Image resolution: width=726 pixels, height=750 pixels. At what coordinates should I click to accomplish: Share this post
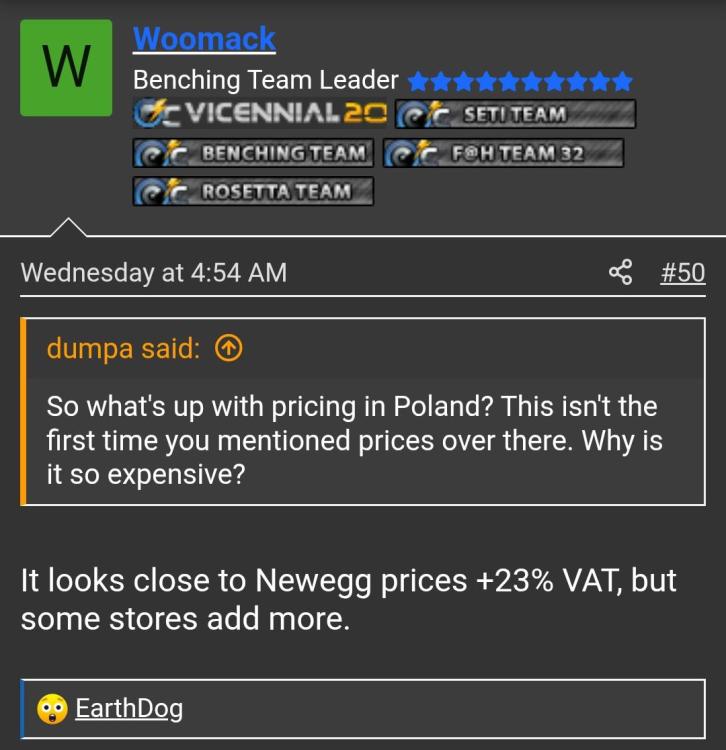pos(621,272)
